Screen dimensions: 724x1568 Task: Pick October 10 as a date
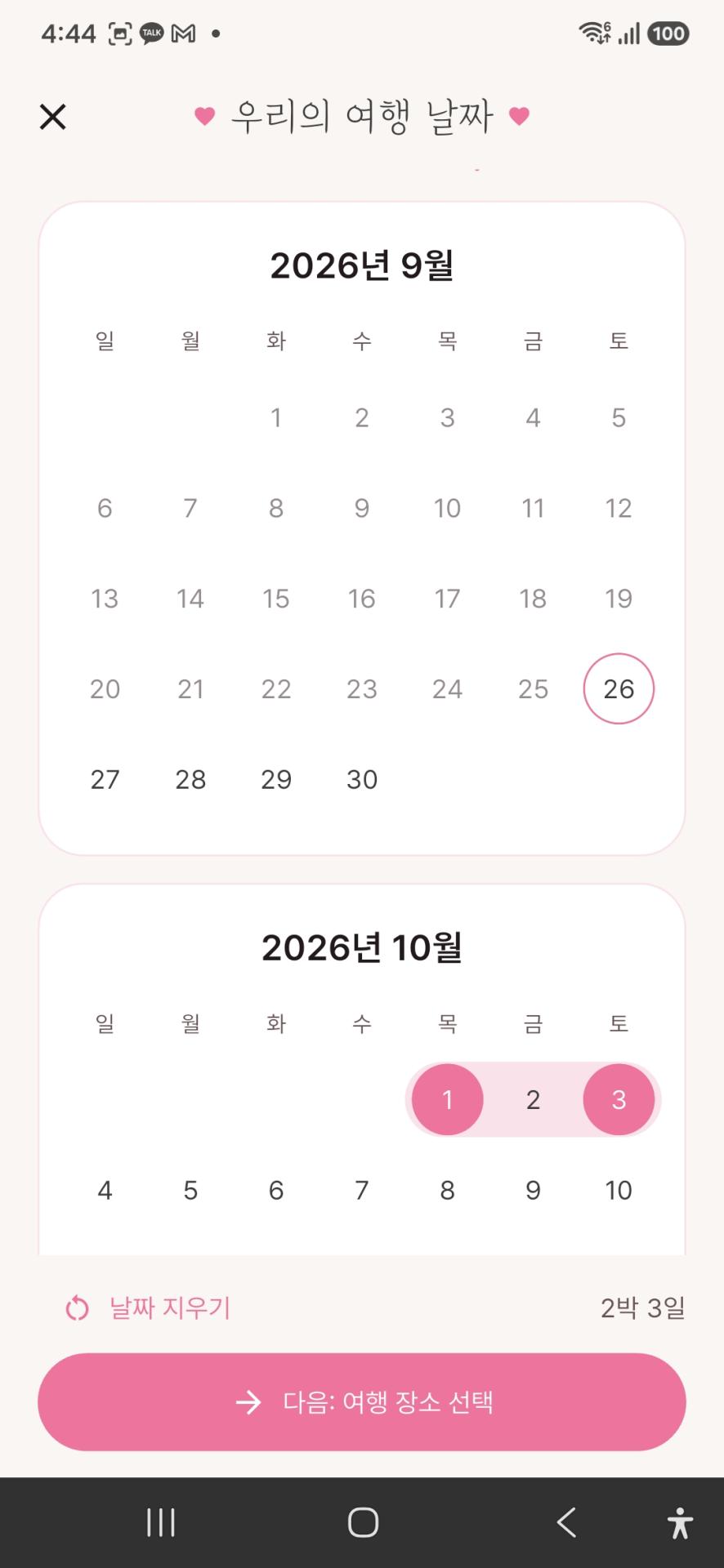pos(619,1190)
